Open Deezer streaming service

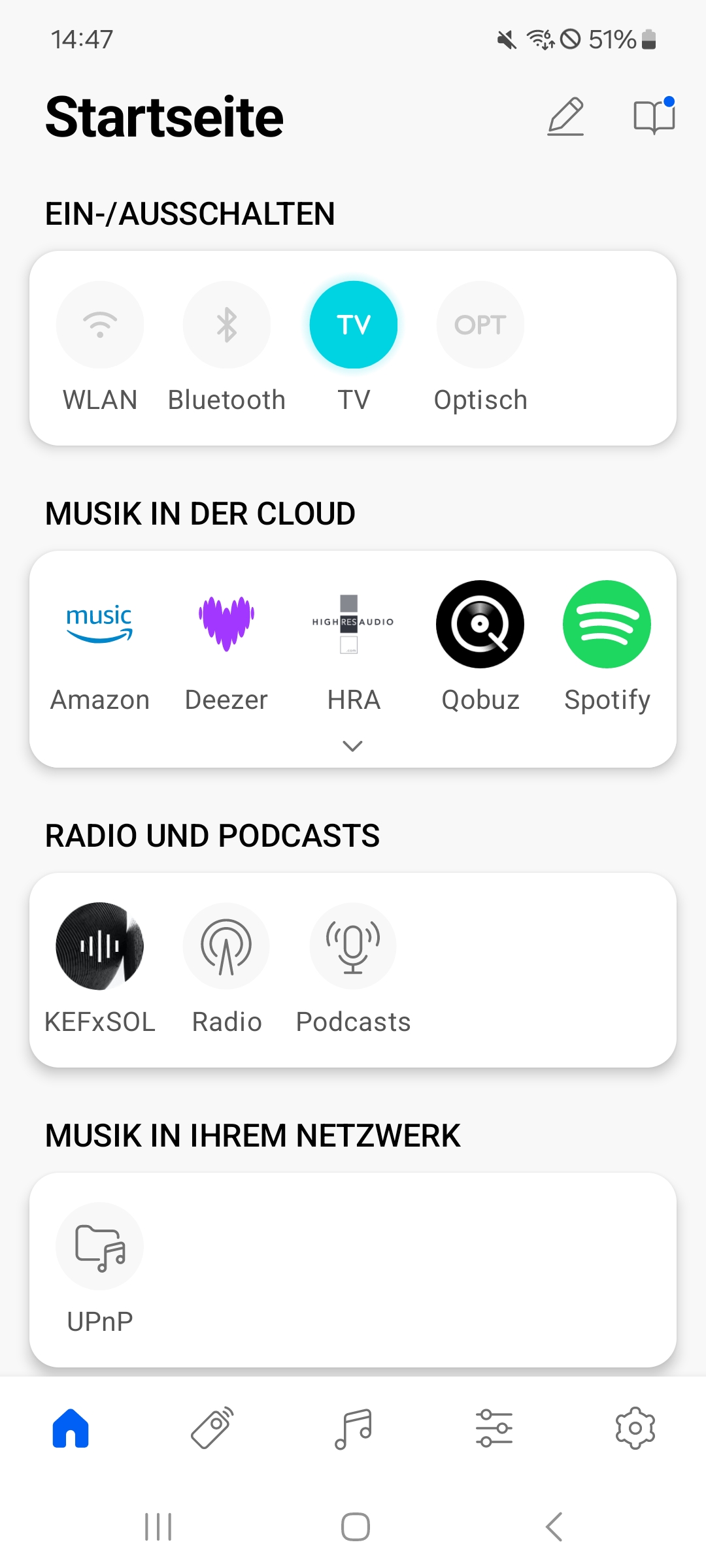click(227, 625)
